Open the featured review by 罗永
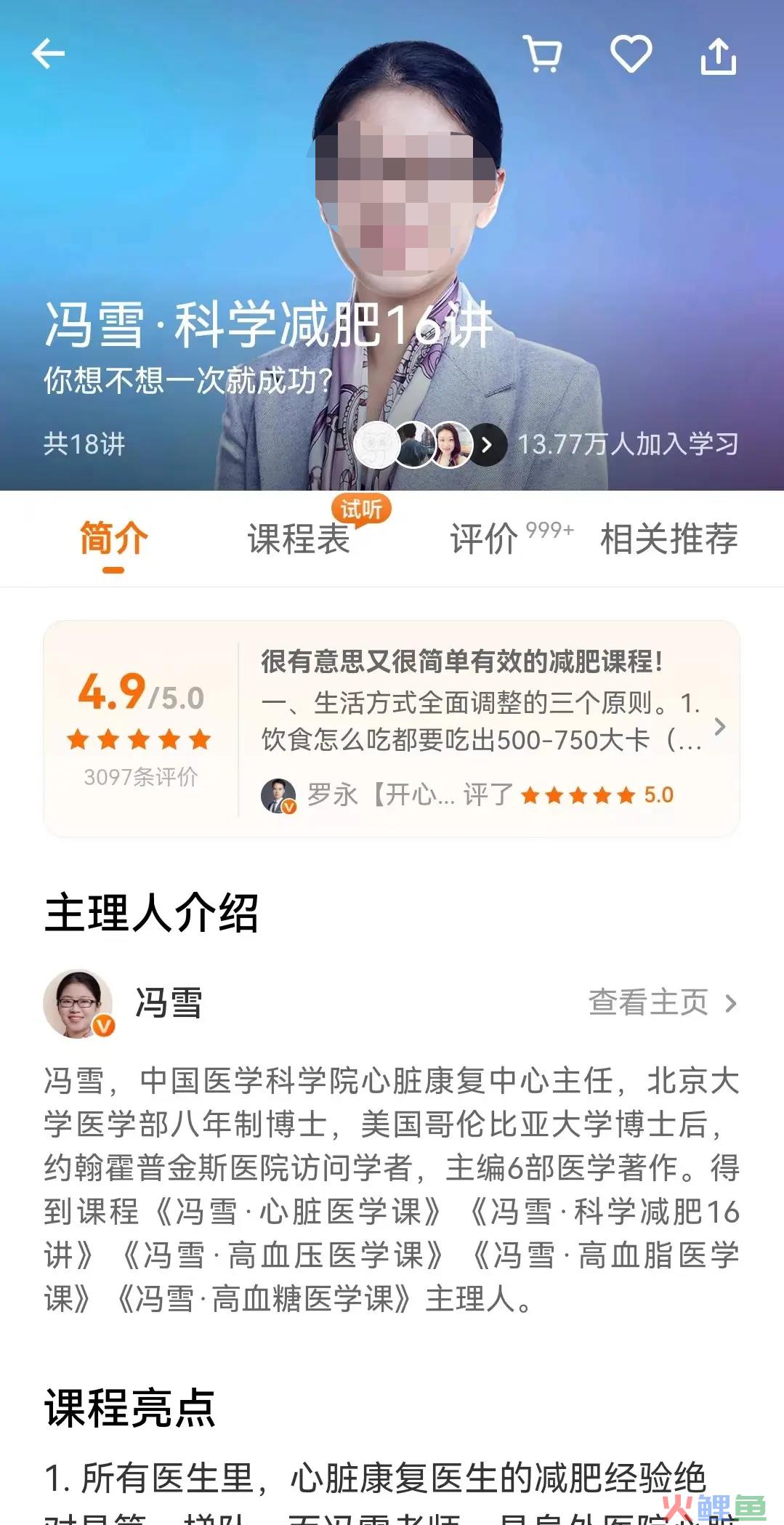784x1525 pixels. (x=480, y=727)
